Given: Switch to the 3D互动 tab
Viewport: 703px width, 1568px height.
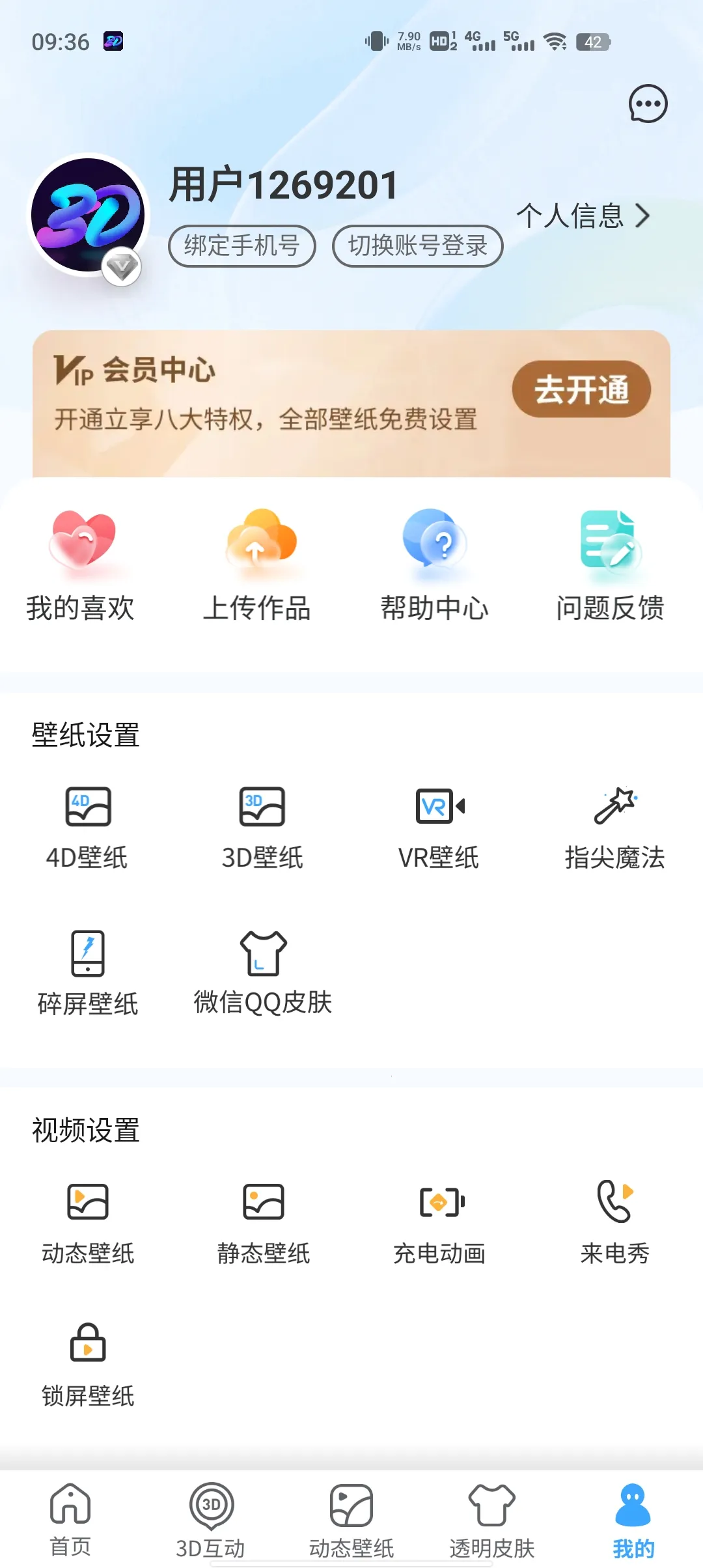Looking at the screenshot, I should pyautogui.click(x=210, y=1517).
